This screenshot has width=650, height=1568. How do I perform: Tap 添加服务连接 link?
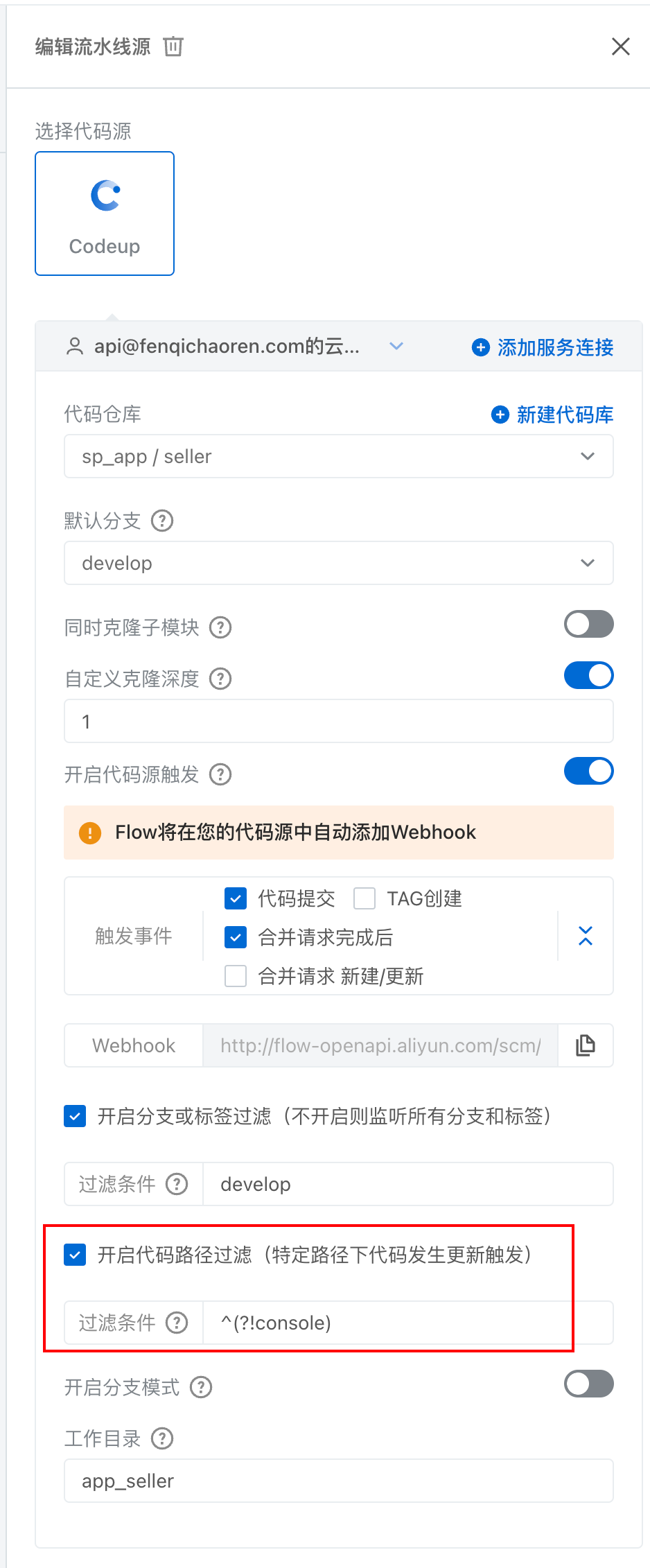click(543, 347)
